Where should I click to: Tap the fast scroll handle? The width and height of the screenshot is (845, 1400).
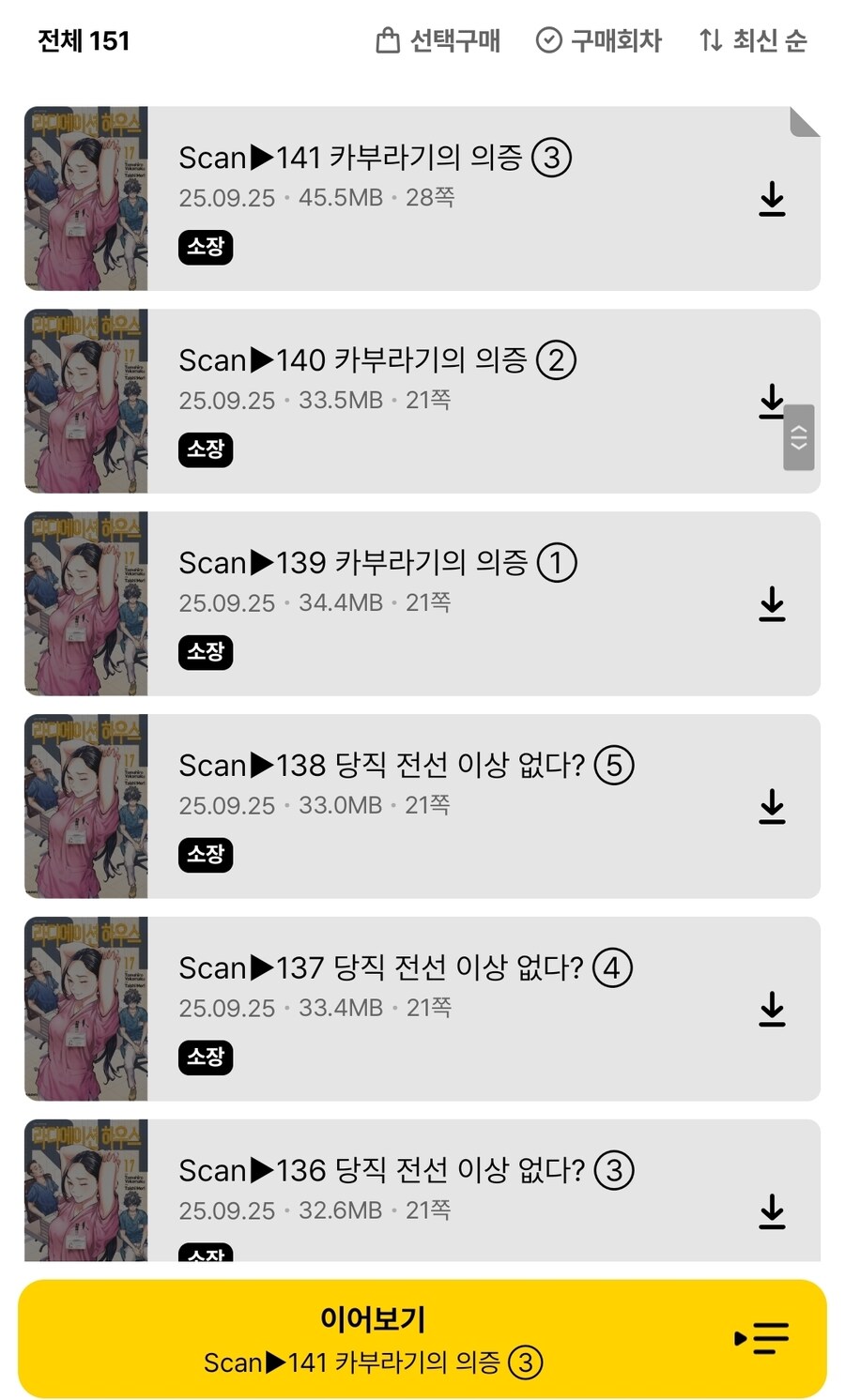pyautogui.click(x=799, y=437)
